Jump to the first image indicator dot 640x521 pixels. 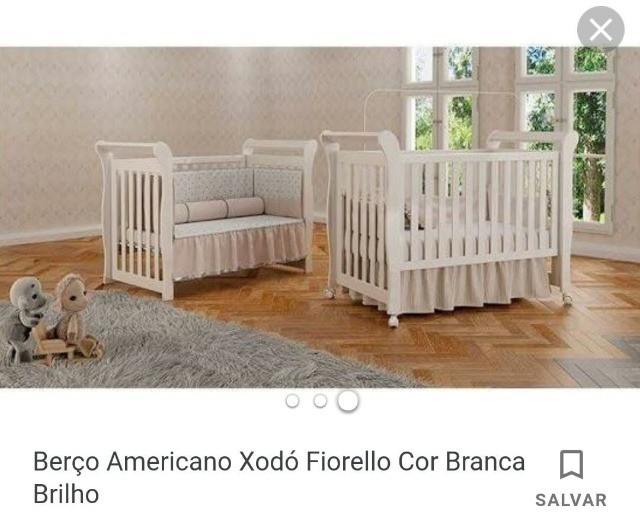[x=292, y=401]
